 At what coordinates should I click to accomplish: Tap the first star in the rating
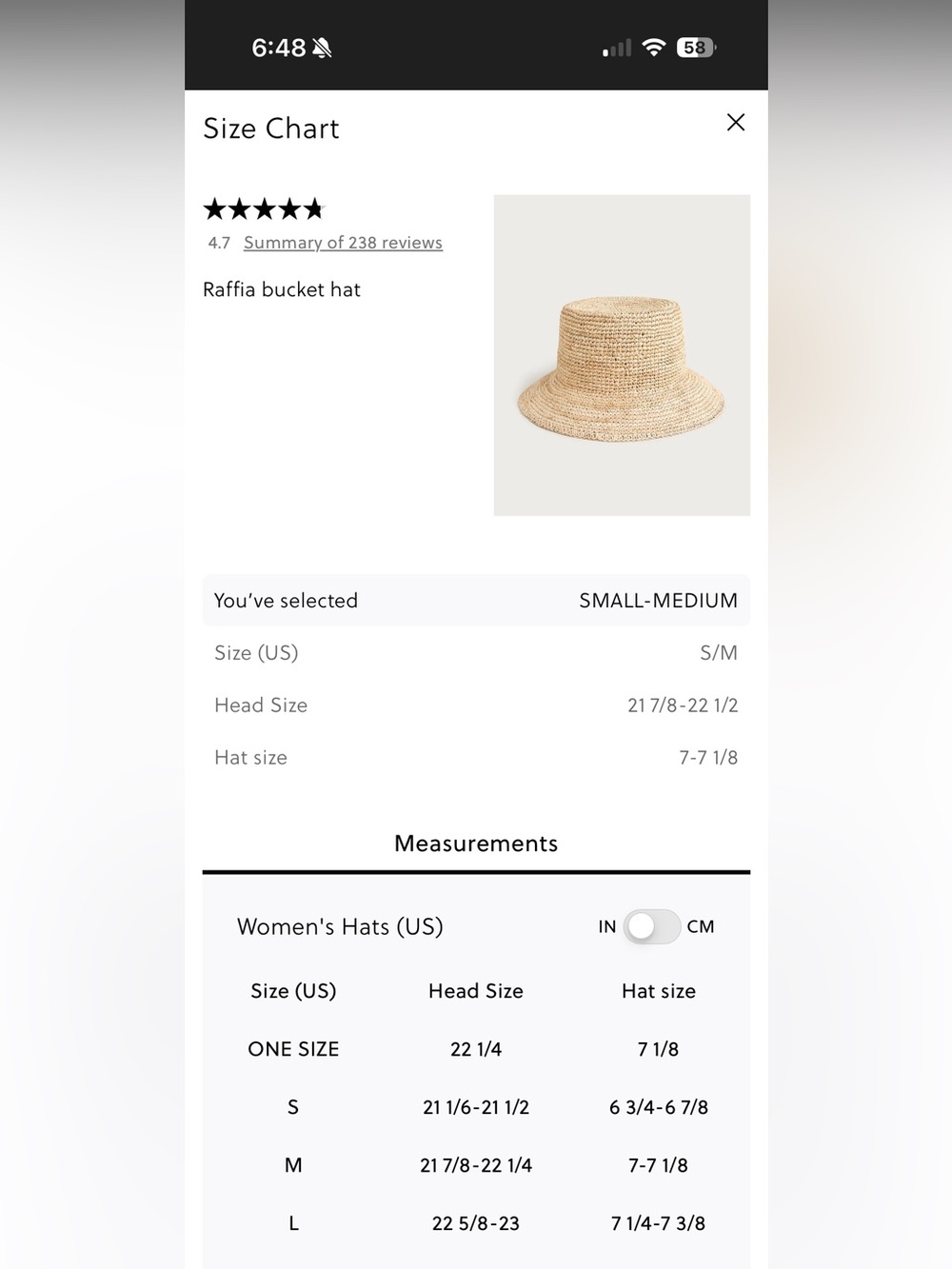pos(215,208)
